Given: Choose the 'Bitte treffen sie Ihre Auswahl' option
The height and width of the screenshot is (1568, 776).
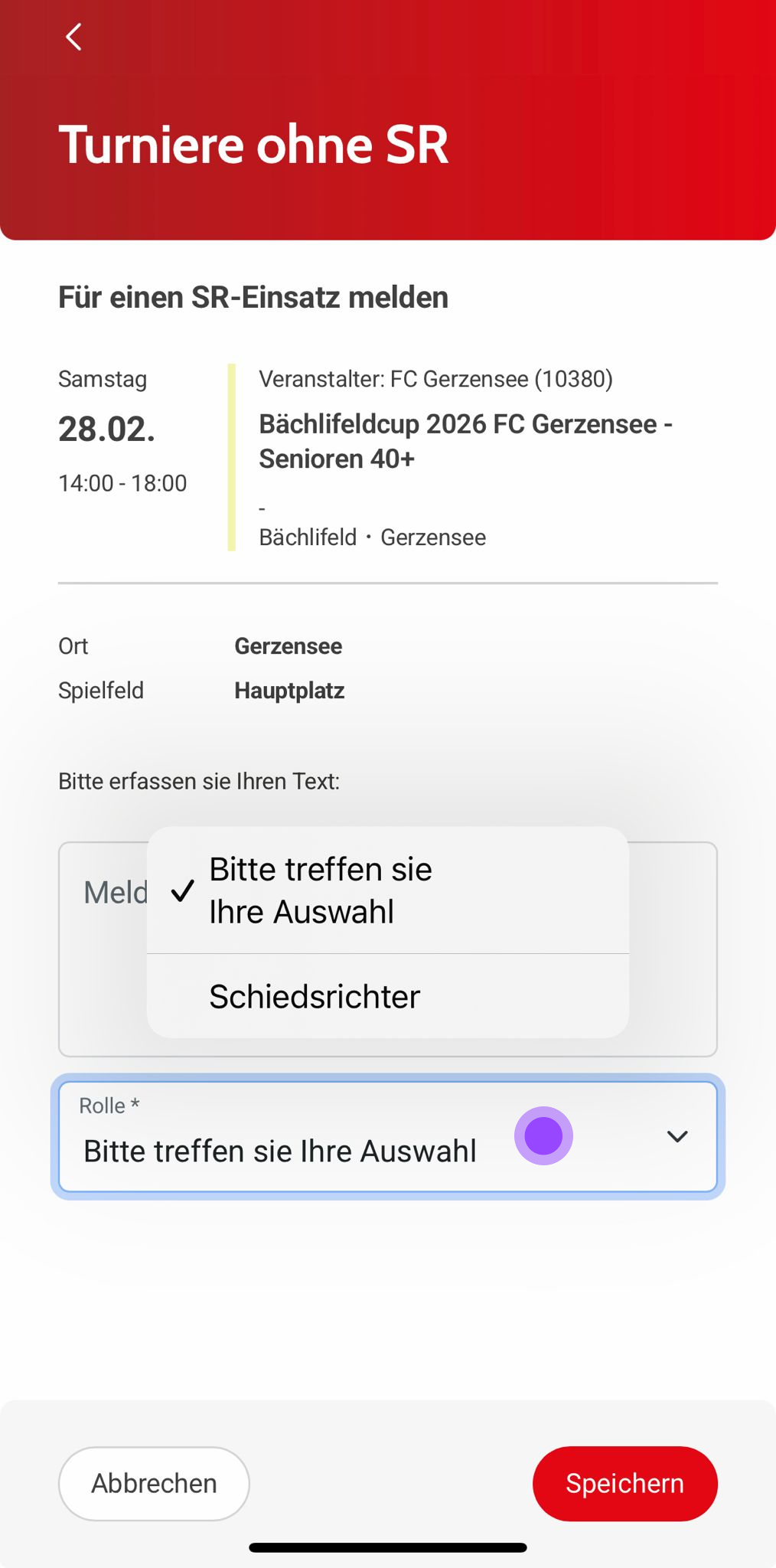Looking at the screenshot, I should click(320, 890).
